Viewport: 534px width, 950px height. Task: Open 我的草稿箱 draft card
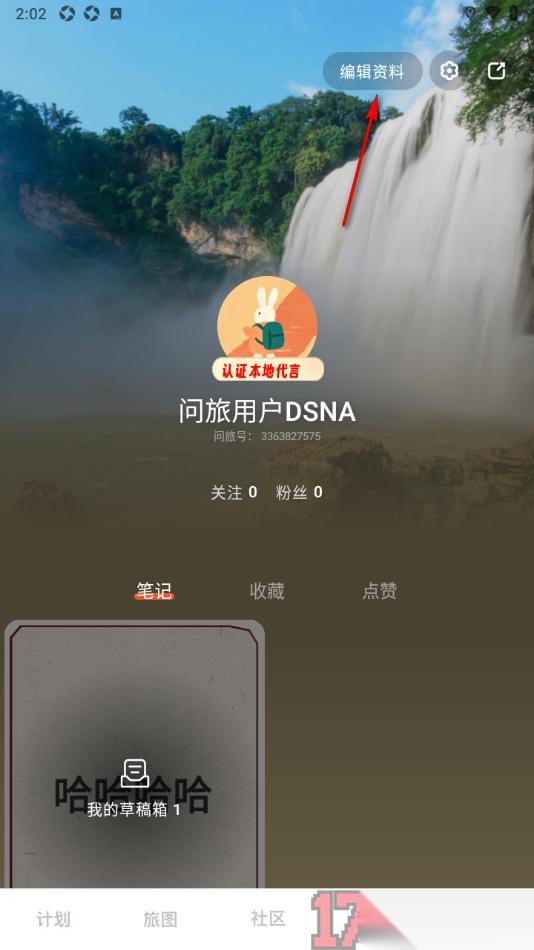tap(135, 754)
